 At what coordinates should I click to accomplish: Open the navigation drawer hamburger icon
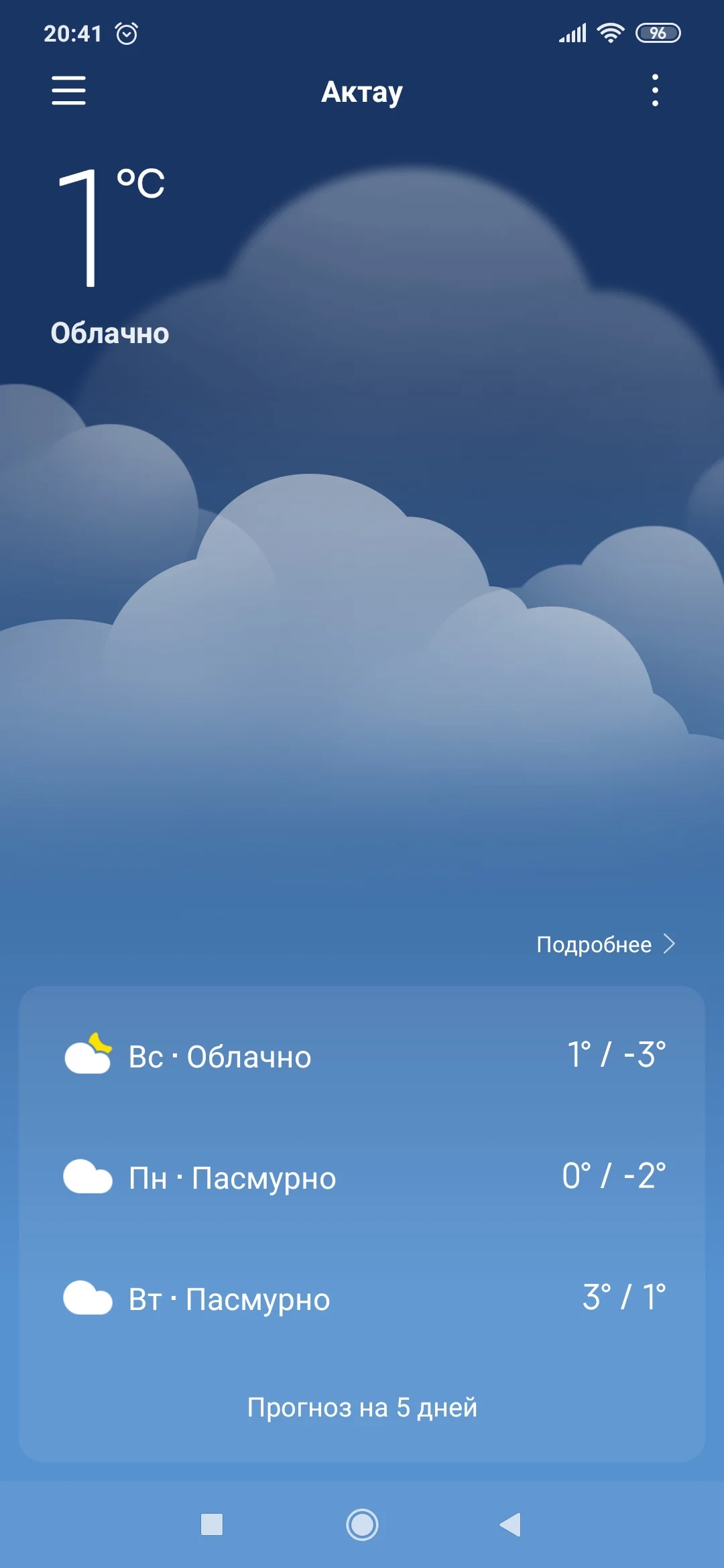tap(68, 91)
